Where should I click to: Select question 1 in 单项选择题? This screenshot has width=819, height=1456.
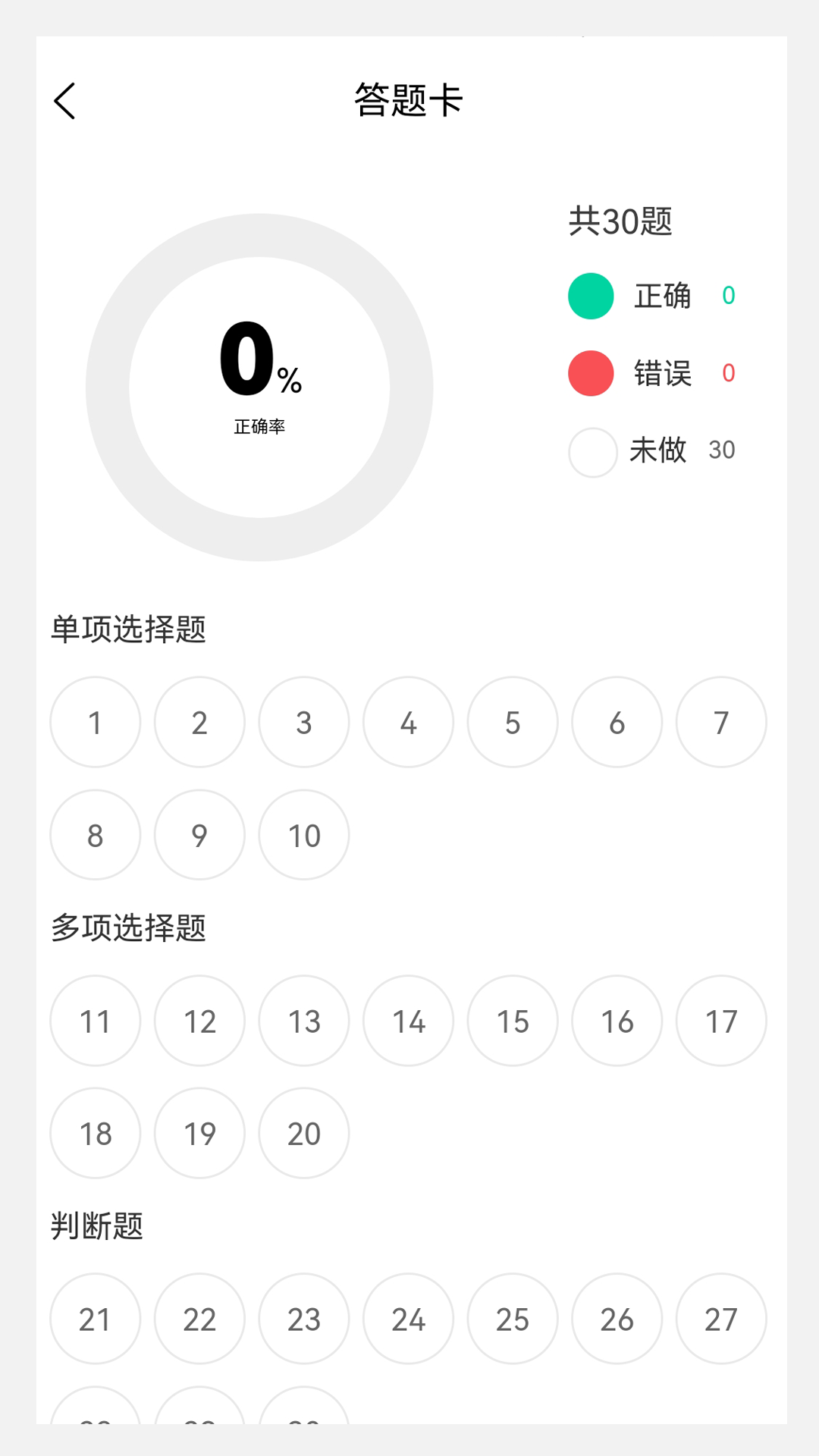pos(95,722)
